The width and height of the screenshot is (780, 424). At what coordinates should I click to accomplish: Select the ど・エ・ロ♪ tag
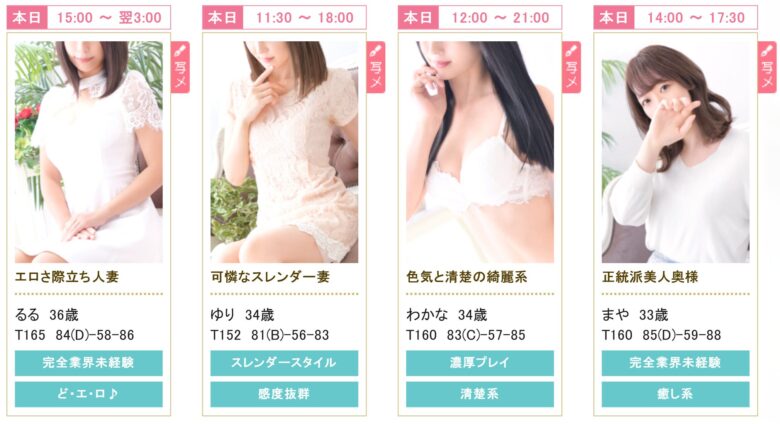[88, 394]
